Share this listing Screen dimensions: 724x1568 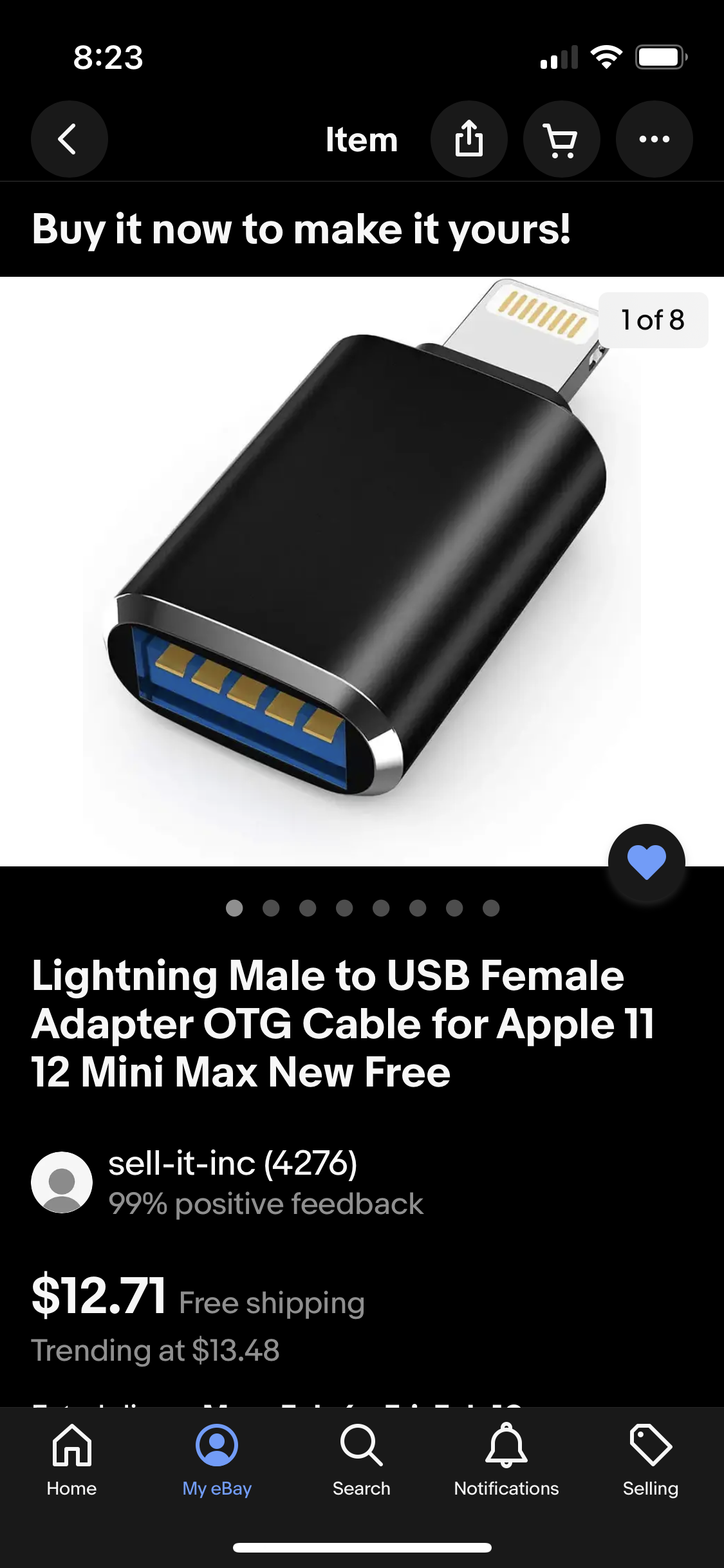469,139
